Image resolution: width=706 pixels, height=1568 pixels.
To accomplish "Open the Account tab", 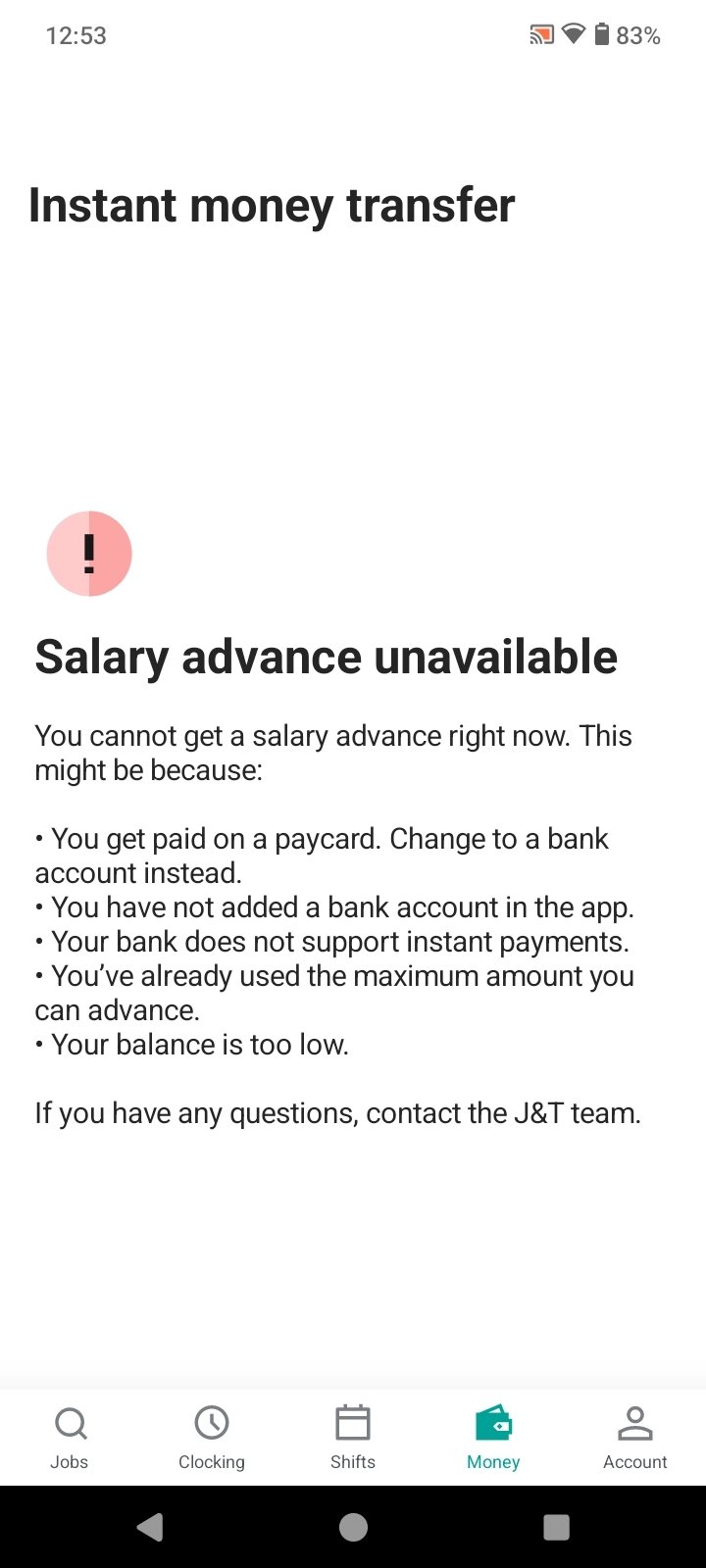I will (x=635, y=1438).
